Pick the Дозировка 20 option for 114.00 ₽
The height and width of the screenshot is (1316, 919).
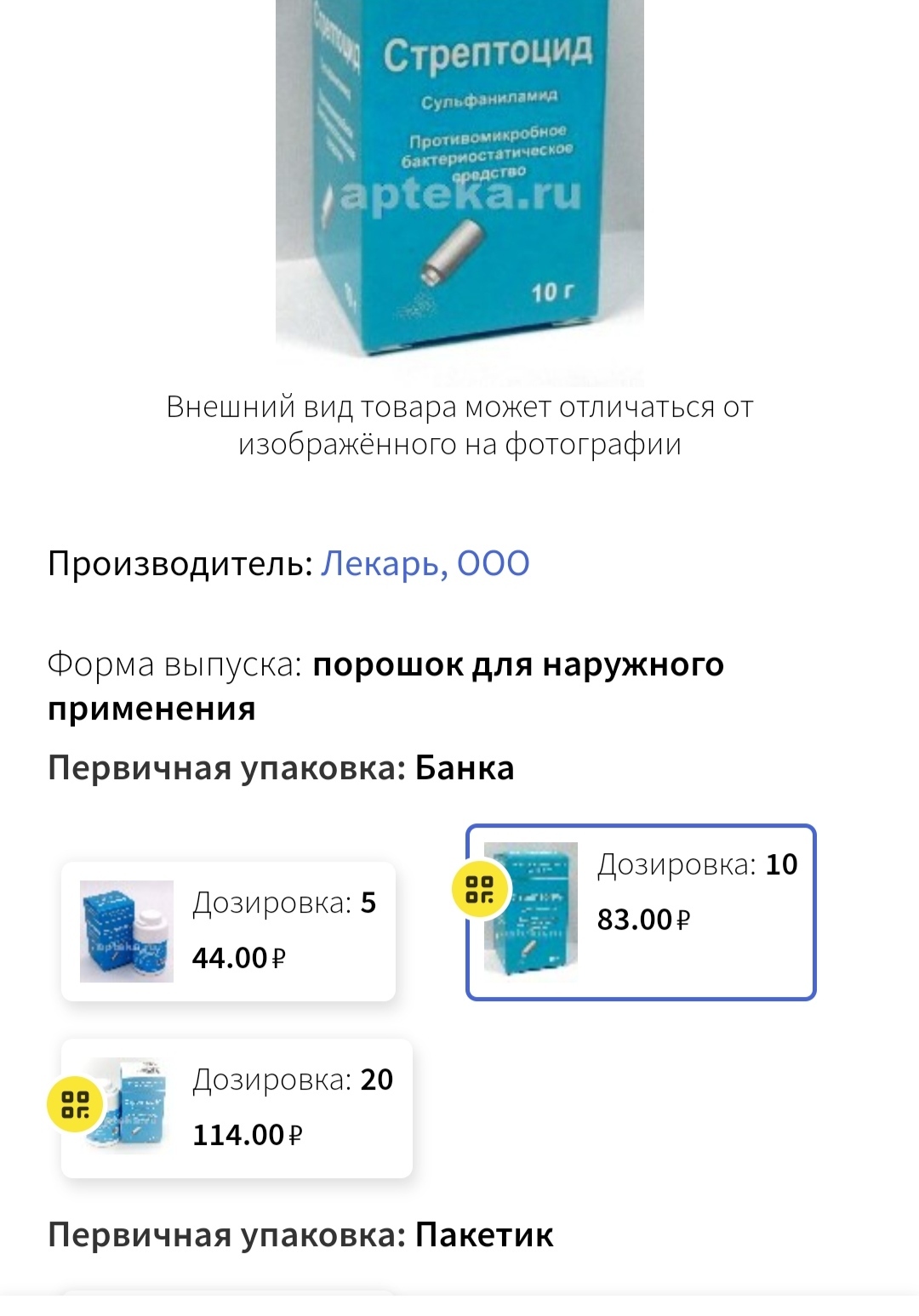pos(237,1108)
